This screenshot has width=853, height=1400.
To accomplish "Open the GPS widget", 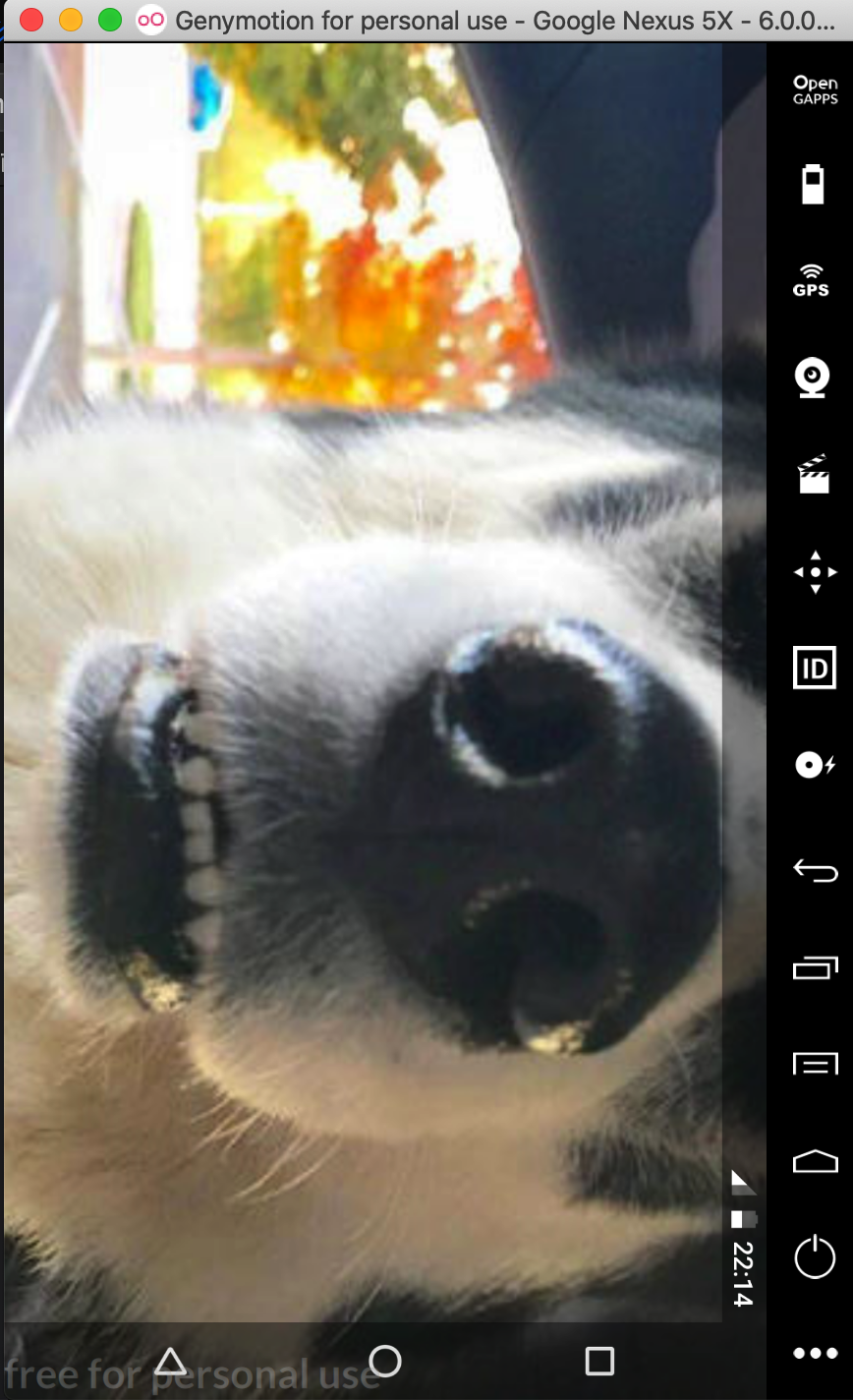I will point(812,280).
